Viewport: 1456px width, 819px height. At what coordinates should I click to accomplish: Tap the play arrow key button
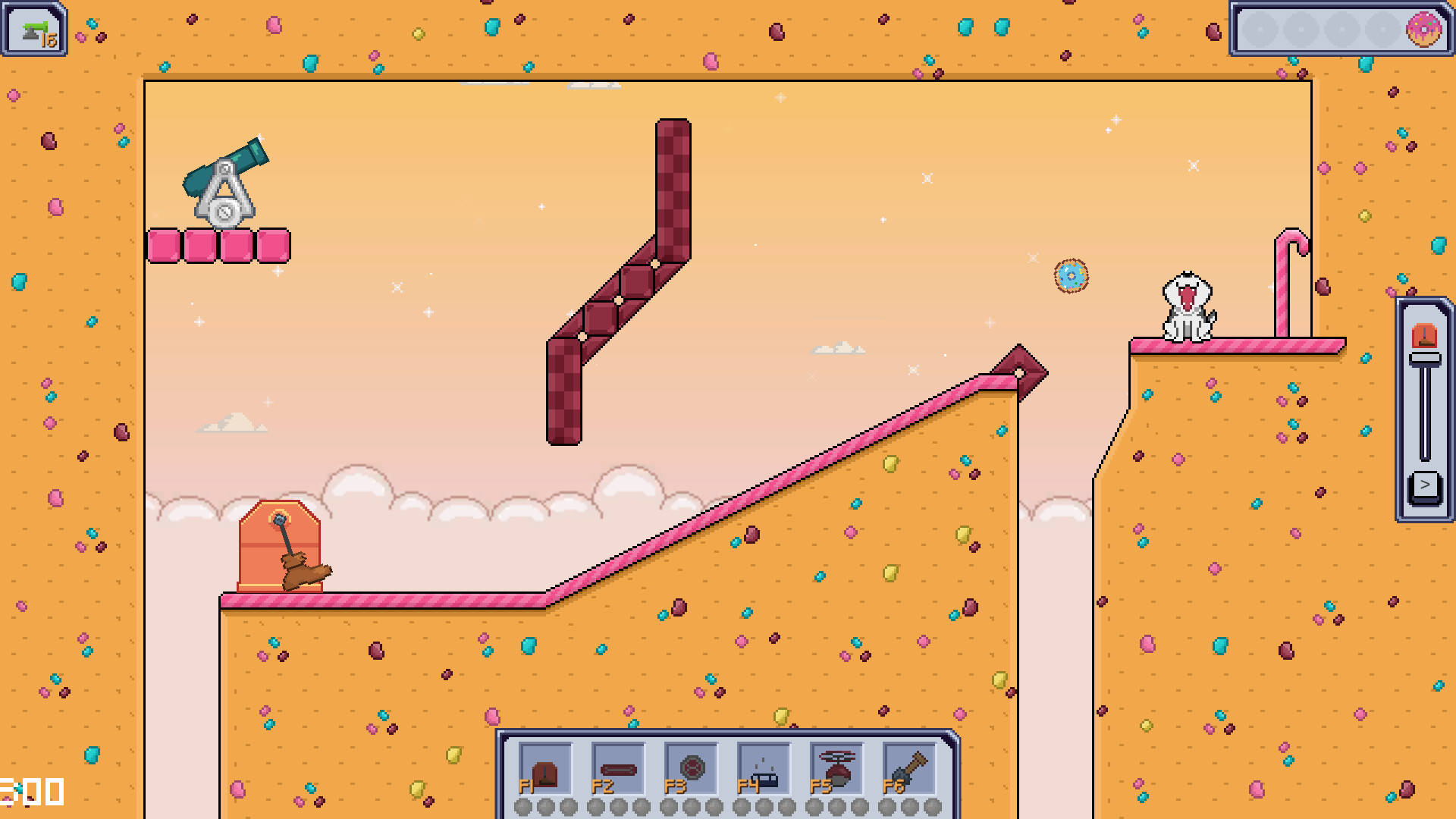point(1425,486)
